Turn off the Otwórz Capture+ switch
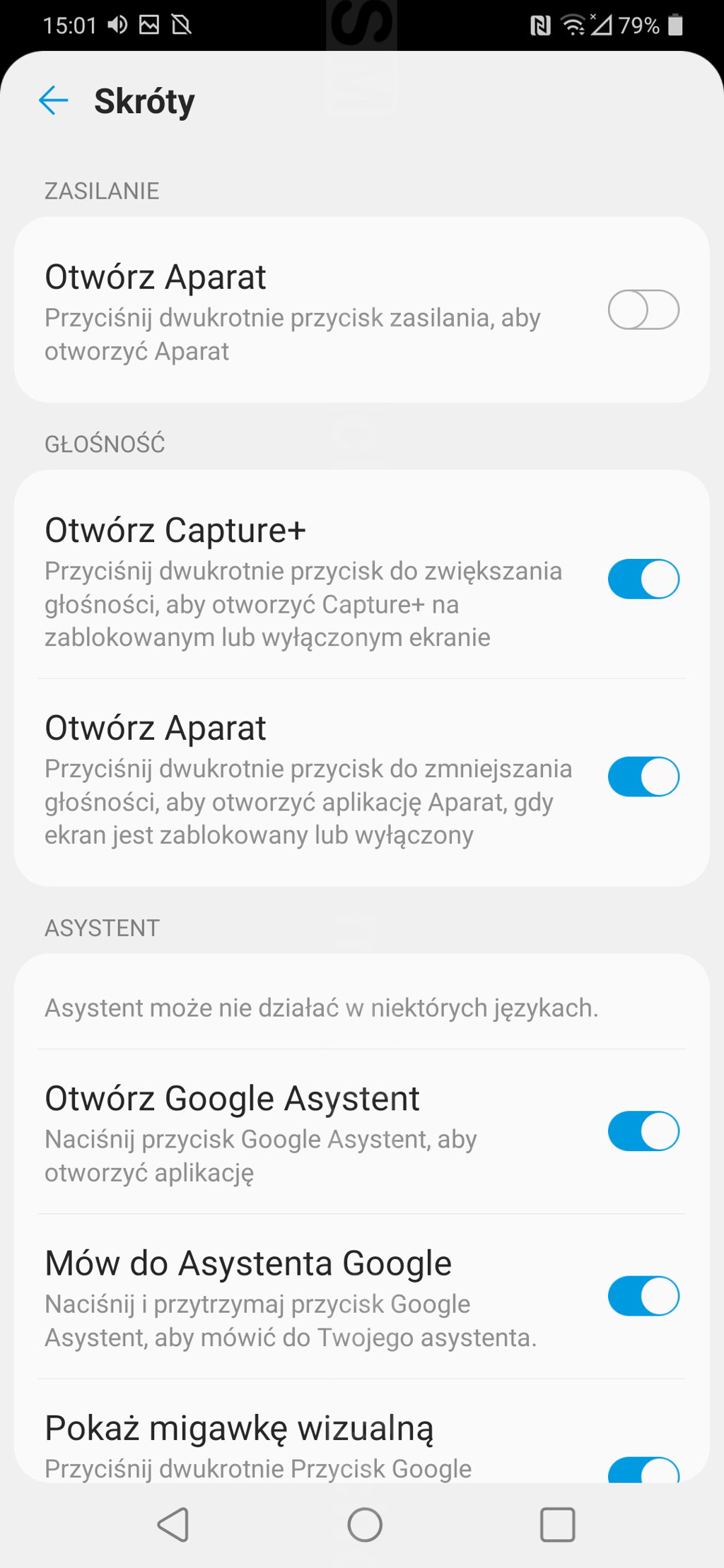724x1568 pixels. 643,579
